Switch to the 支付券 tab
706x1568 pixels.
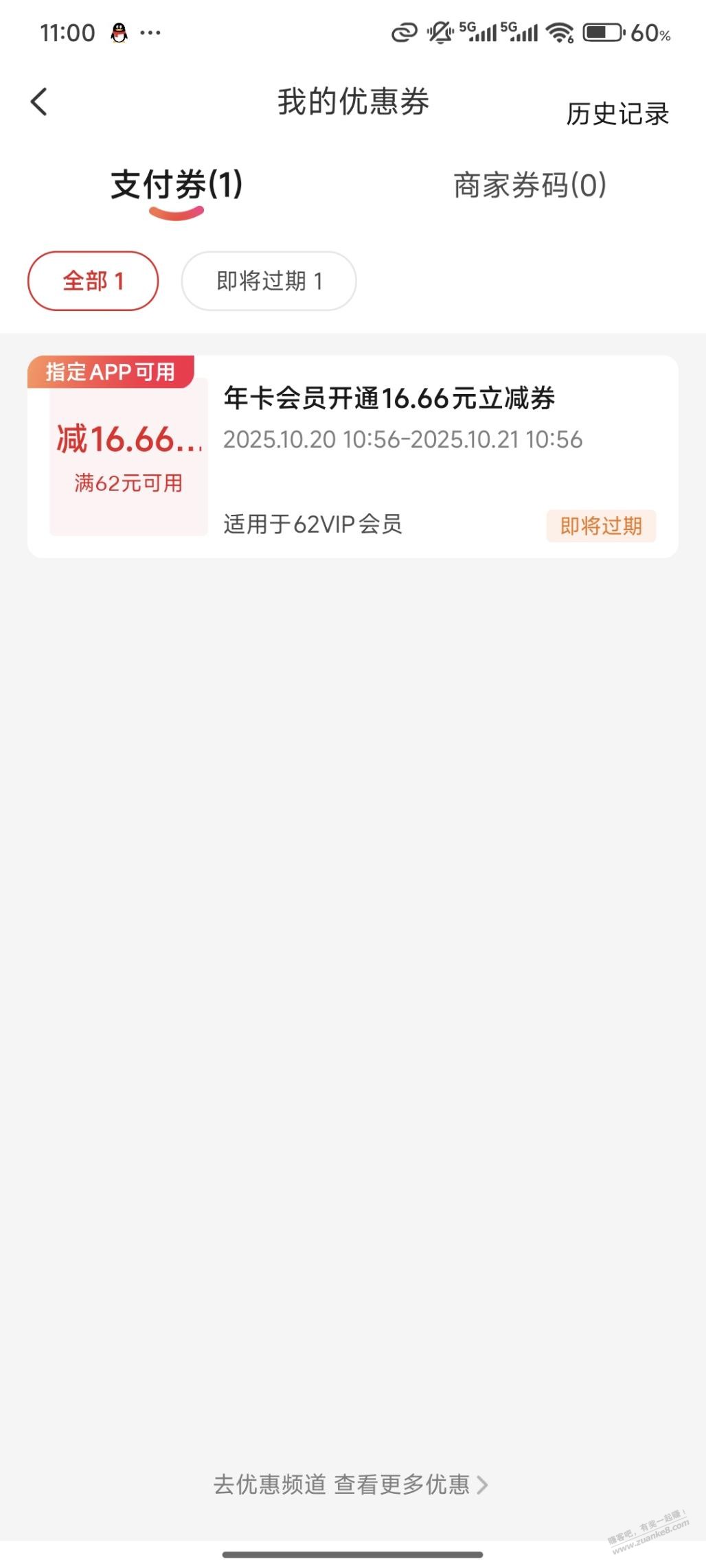(x=176, y=185)
